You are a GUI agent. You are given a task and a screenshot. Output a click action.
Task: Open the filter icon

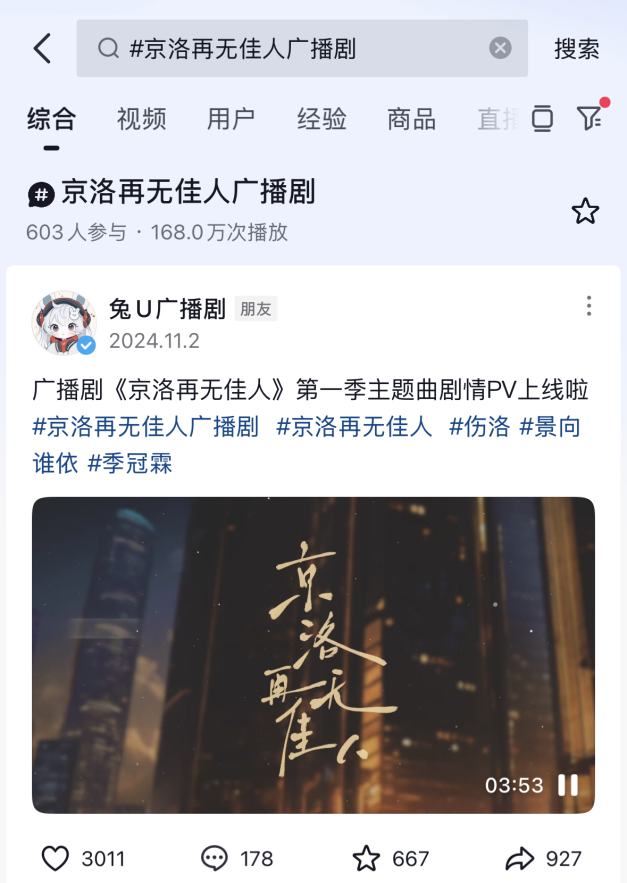coord(589,118)
